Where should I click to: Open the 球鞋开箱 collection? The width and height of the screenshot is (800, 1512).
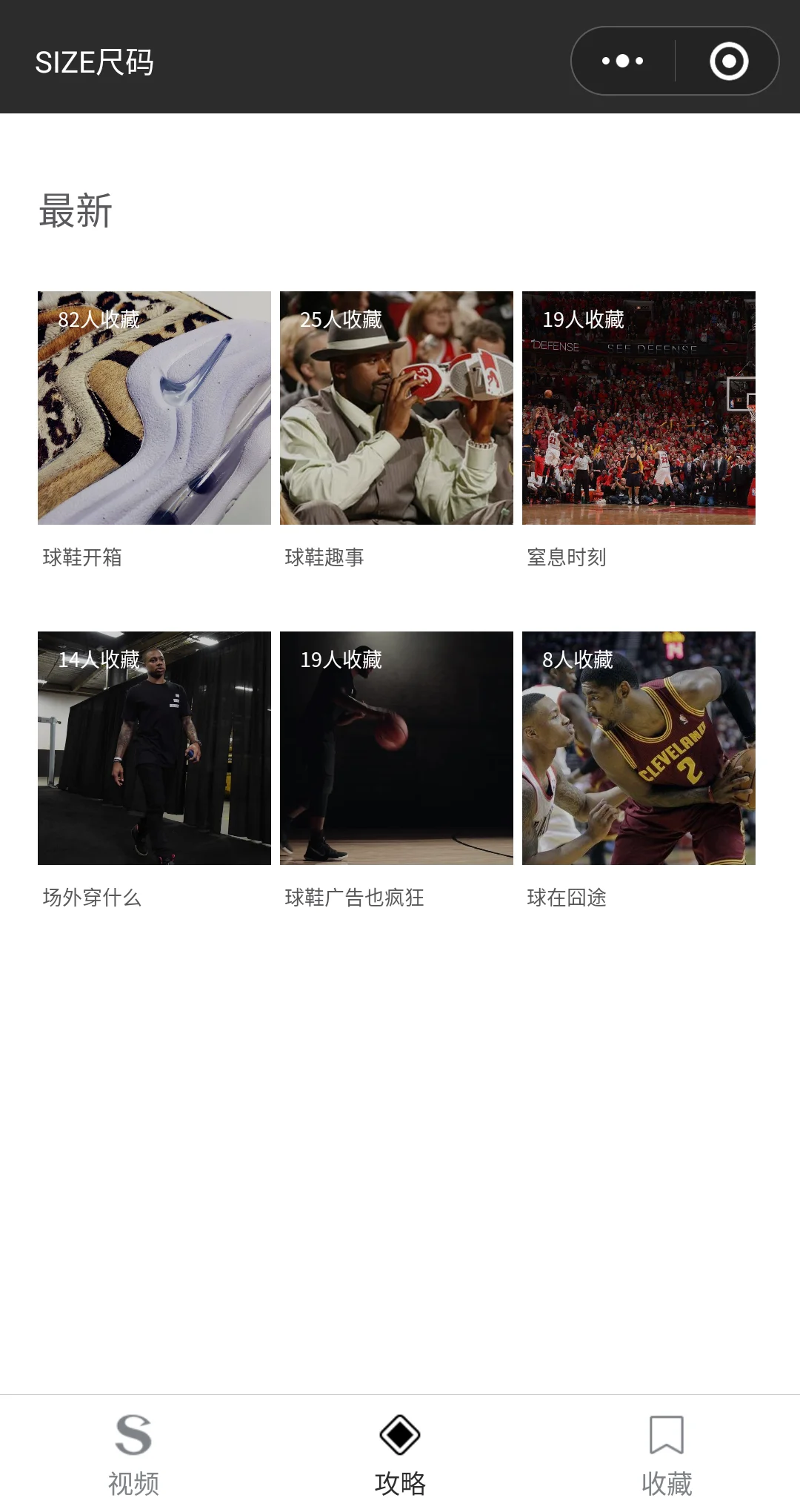(154, 408)
